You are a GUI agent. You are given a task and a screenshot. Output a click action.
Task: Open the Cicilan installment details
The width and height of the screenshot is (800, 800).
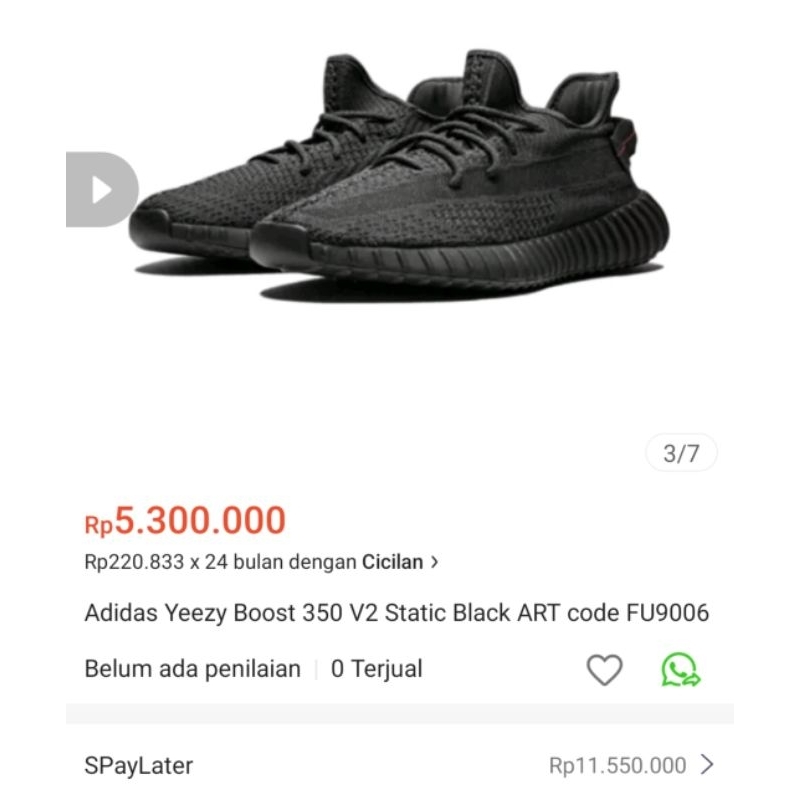click(x=399, y=562)
